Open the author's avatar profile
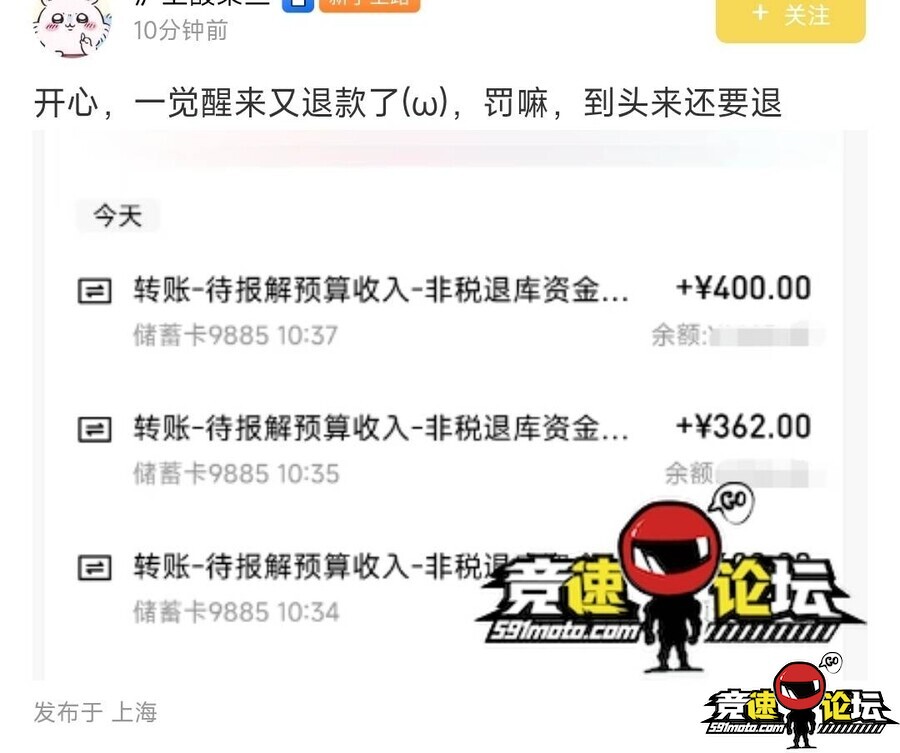This screenshot has height=753, width=900. pos(72,25)
